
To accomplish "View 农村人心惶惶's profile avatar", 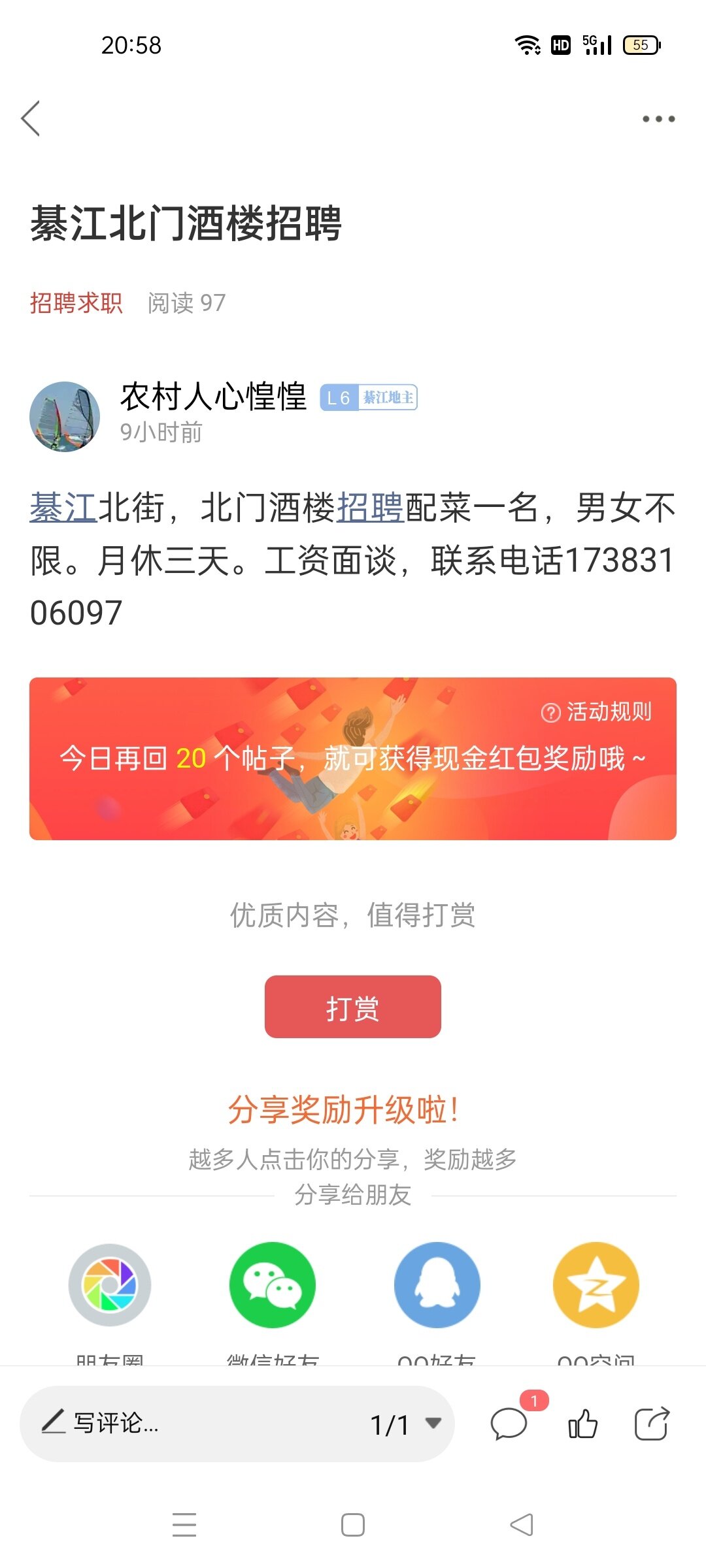I will click(65, 417).
